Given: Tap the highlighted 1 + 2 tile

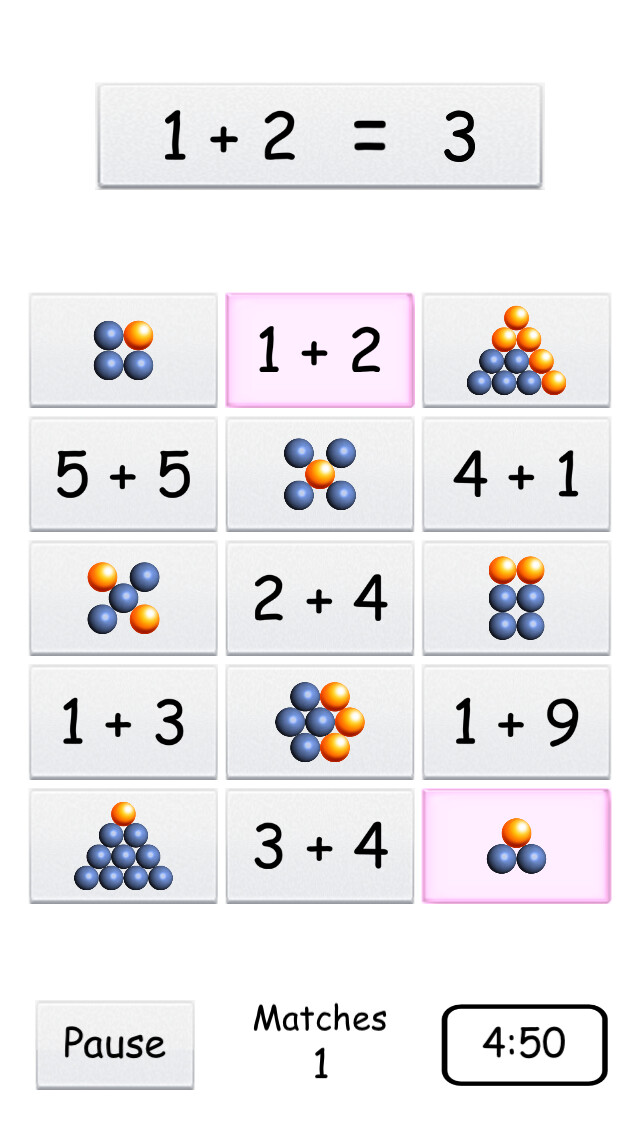Looking at the screenshot, I should [x=320, y=350].
